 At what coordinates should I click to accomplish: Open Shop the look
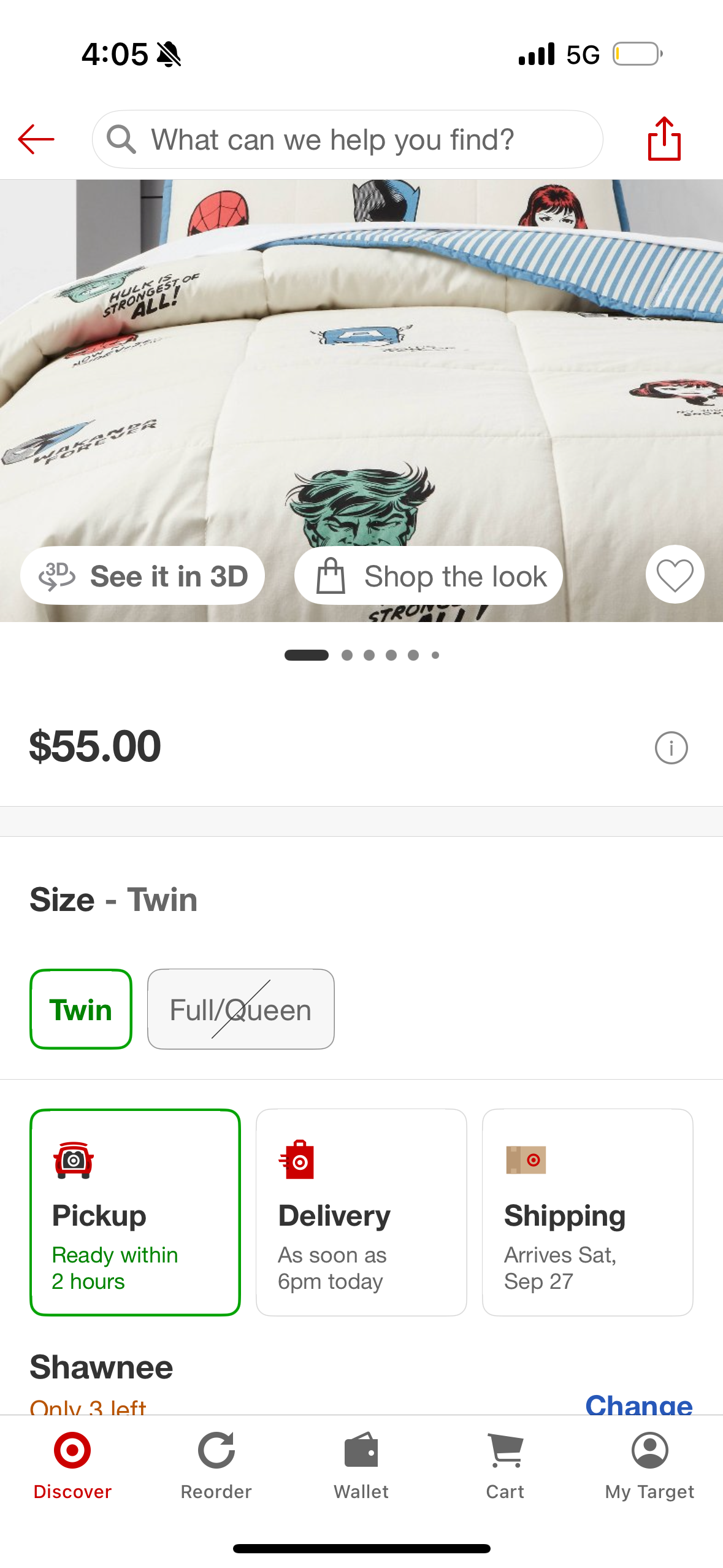point(429,576)
